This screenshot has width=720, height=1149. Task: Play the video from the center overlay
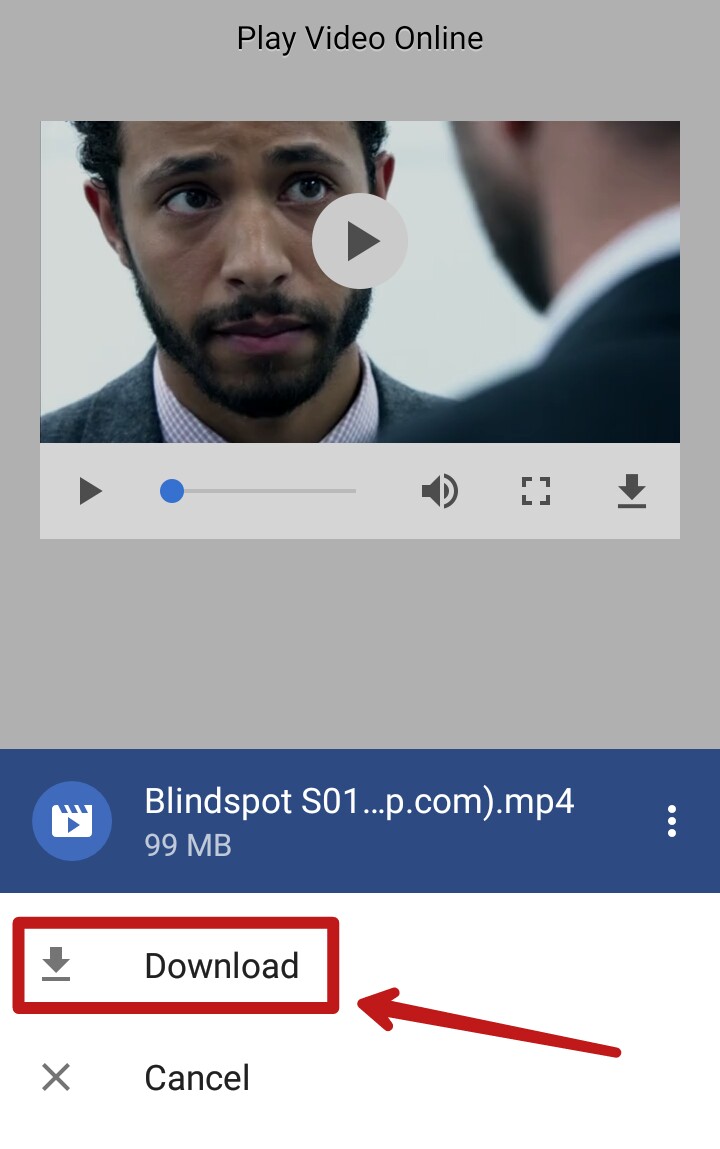pyautogui.click(x=360, y=241)
